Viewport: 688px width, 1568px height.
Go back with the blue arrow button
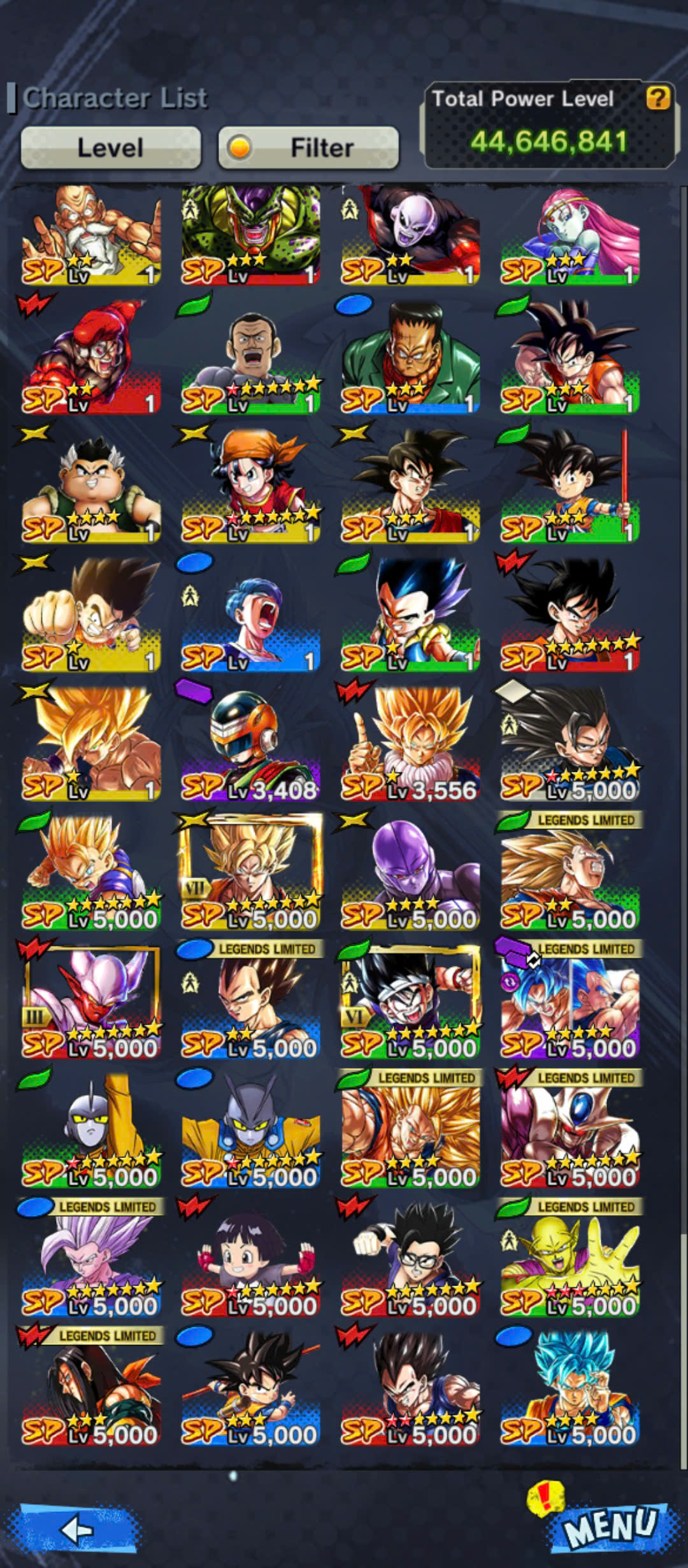pyautogui.click(x=78, y=1528)
